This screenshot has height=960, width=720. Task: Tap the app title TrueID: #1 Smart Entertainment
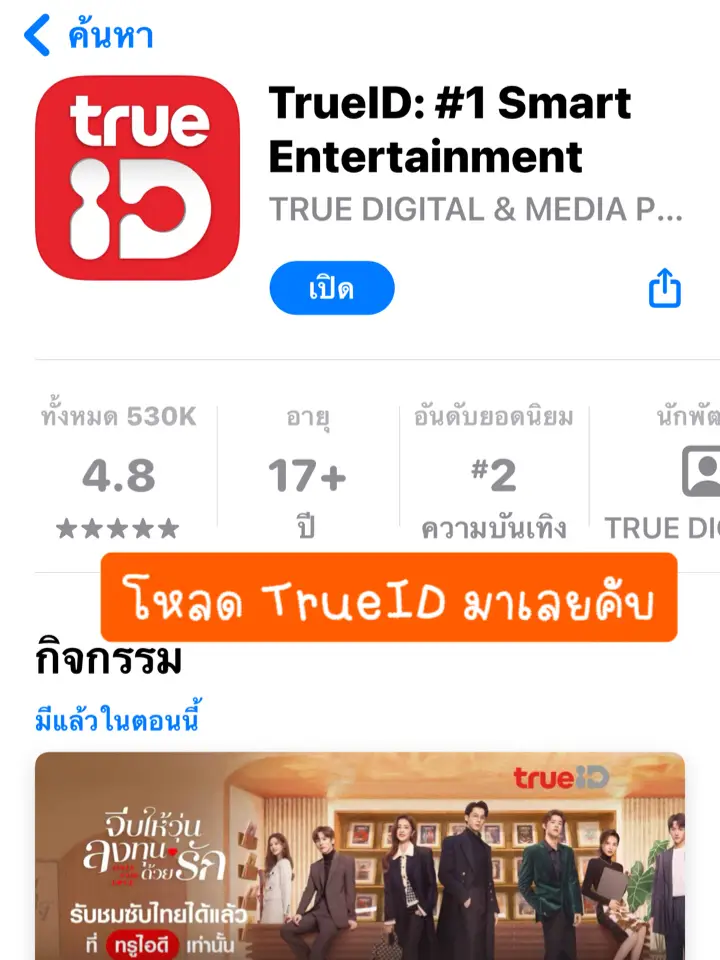point(450,130)
